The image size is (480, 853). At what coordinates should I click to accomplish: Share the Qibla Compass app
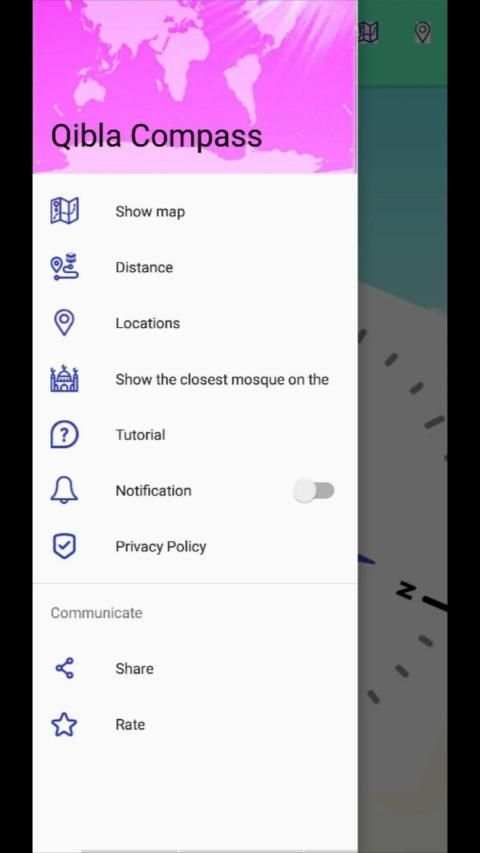tap(195, 668)
